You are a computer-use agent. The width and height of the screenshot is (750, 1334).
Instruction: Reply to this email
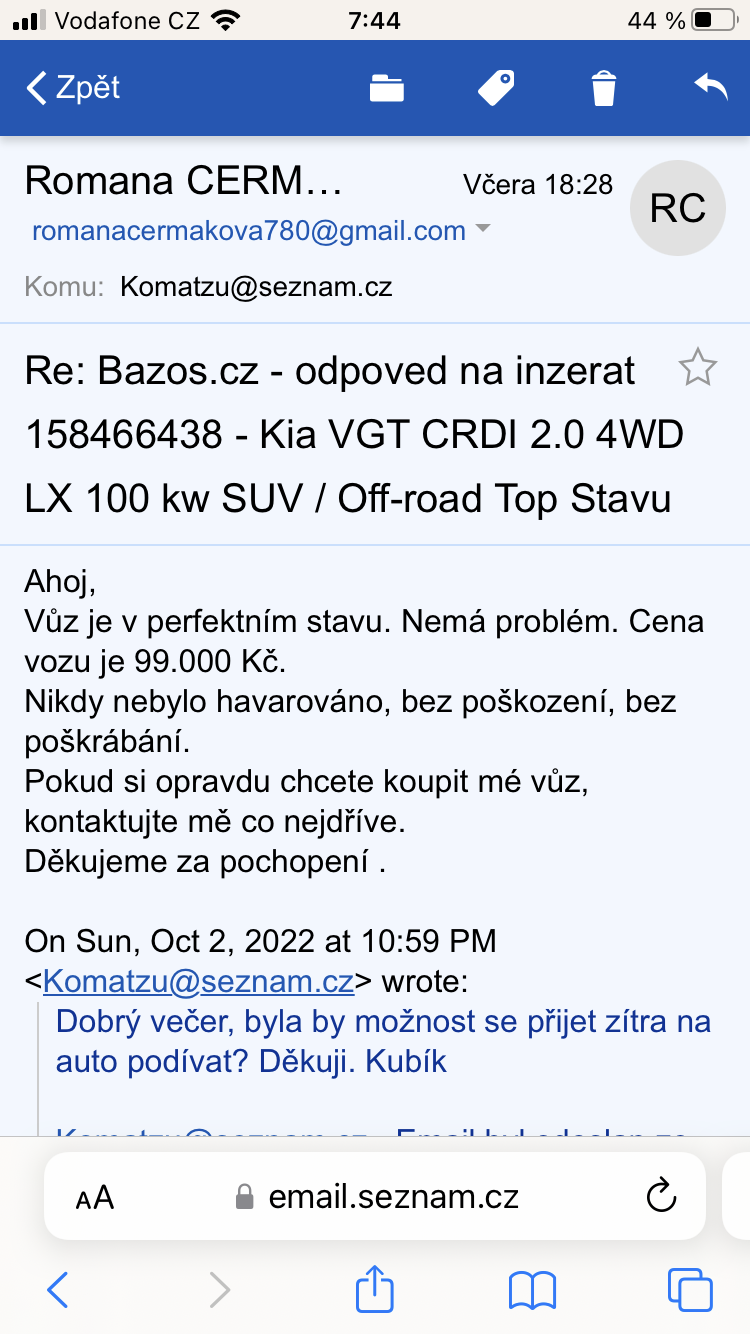(710, 88)
